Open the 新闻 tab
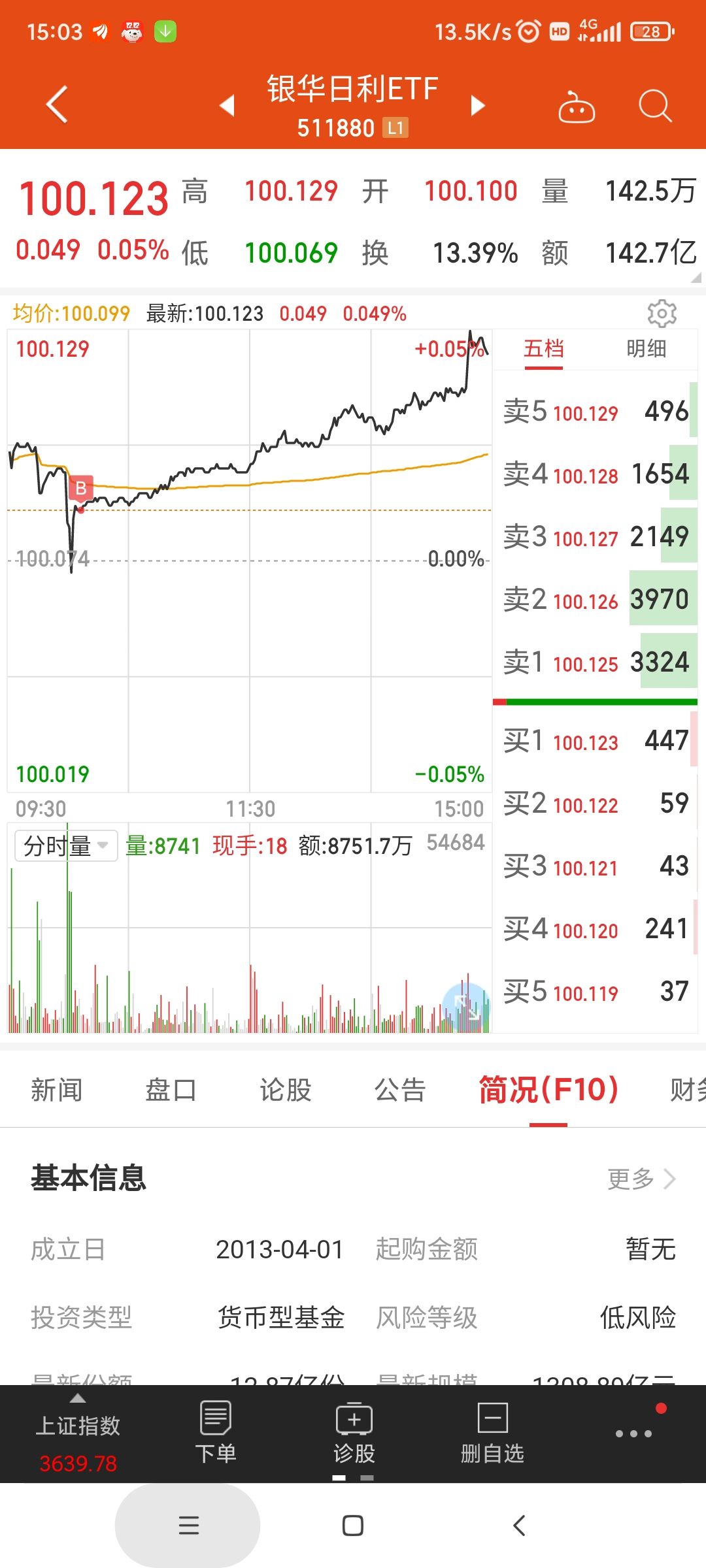The height and width of the screenshot is (1568, 706). coord(56,1090)
